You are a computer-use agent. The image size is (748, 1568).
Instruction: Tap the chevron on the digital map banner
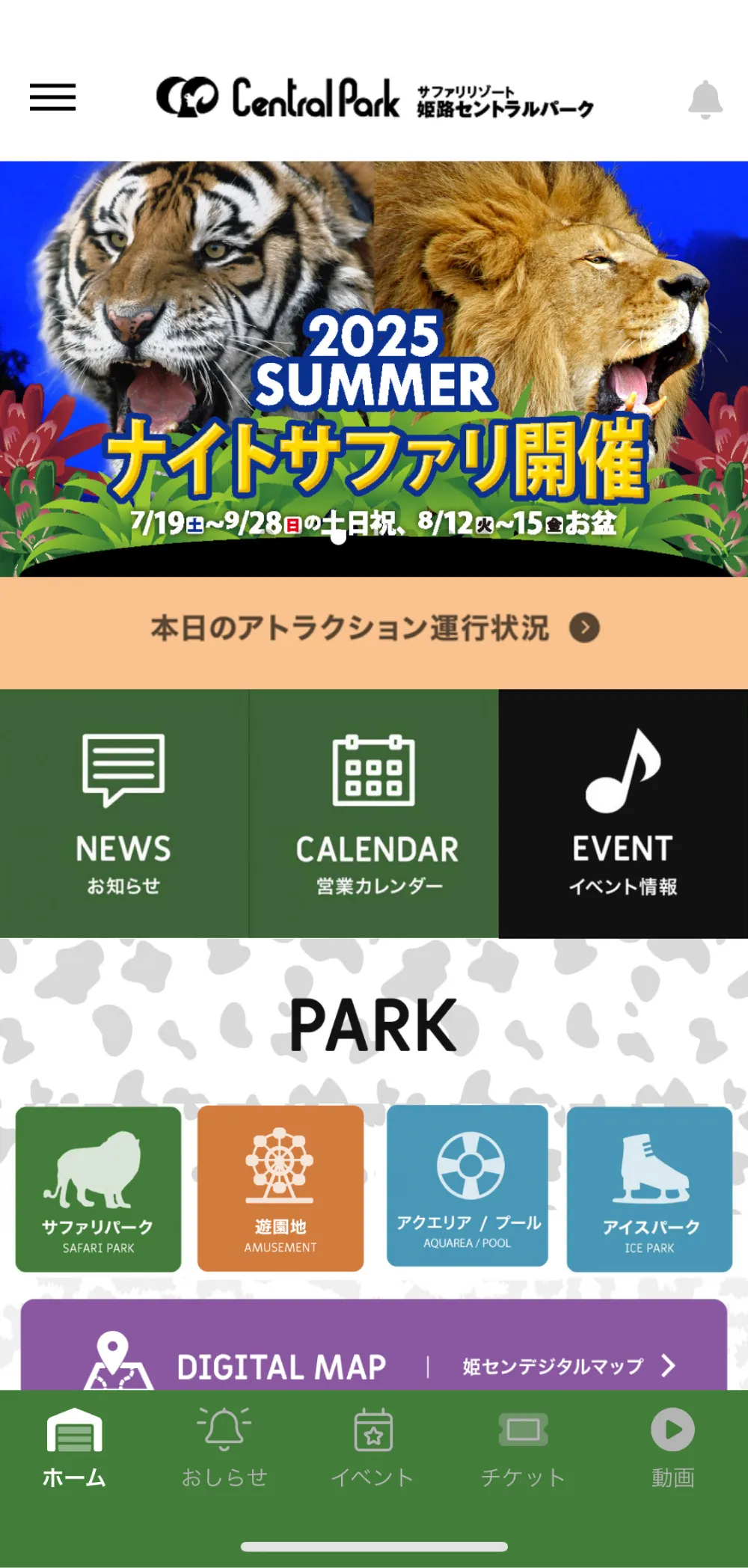click(x=669, y=1365)
